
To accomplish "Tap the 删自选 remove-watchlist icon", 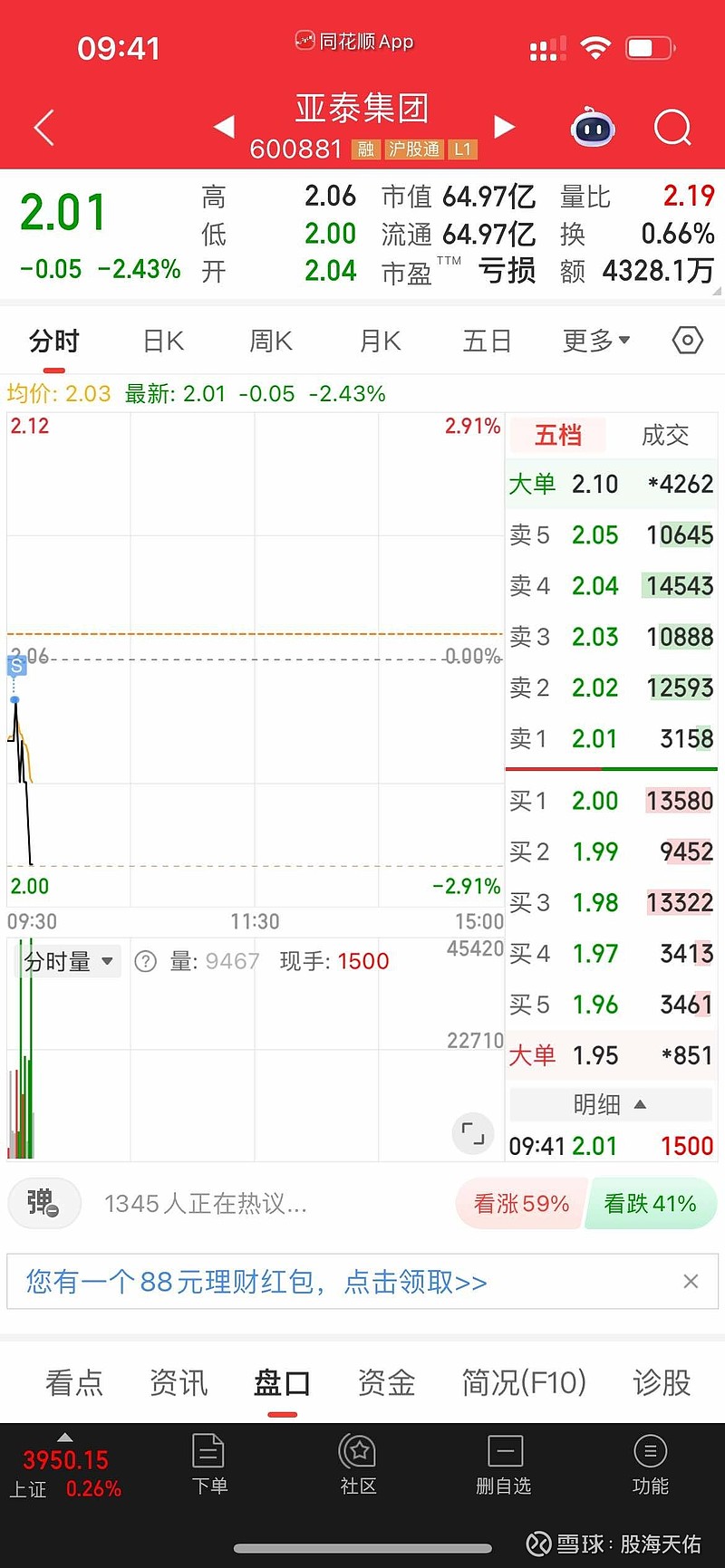I will 505,1465.
